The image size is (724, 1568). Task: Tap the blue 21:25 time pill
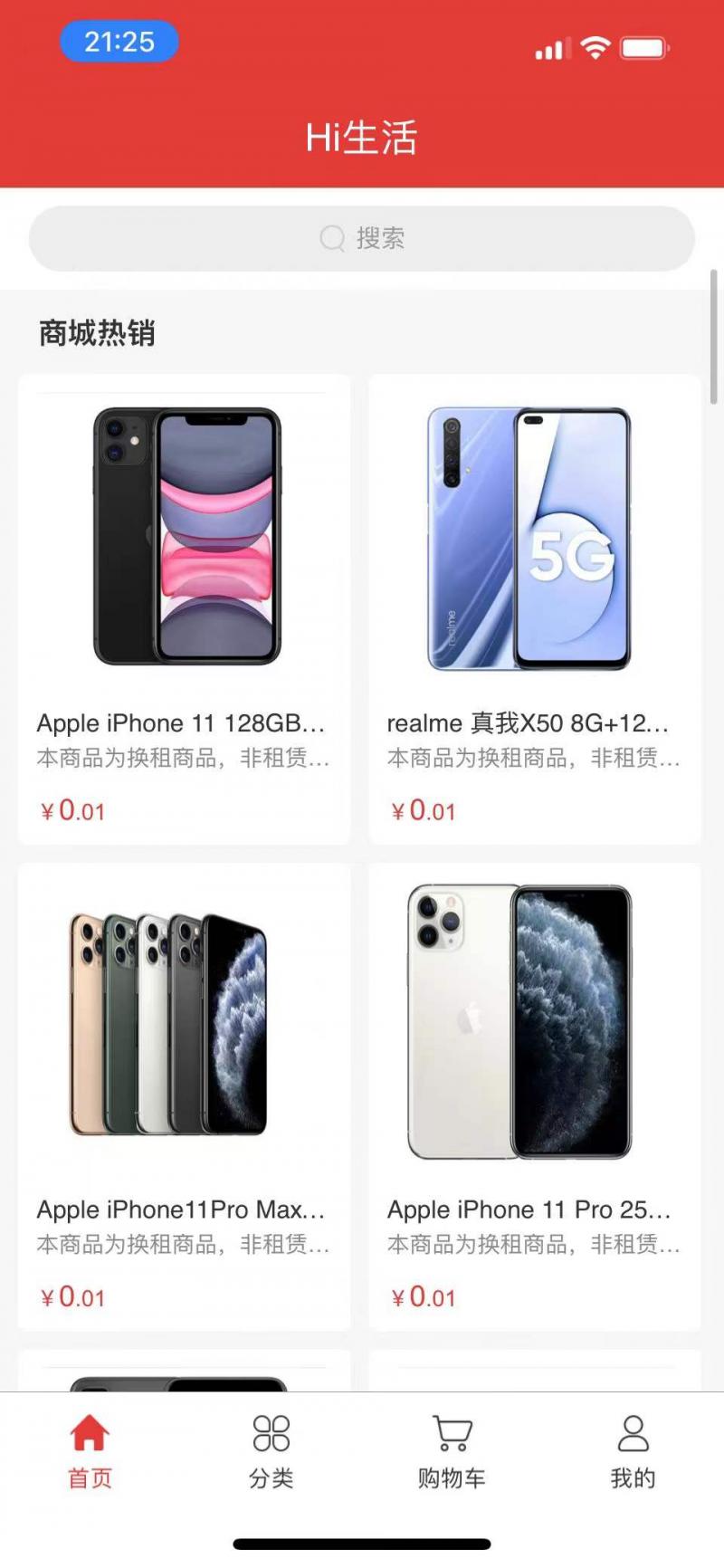click(117, 41)
